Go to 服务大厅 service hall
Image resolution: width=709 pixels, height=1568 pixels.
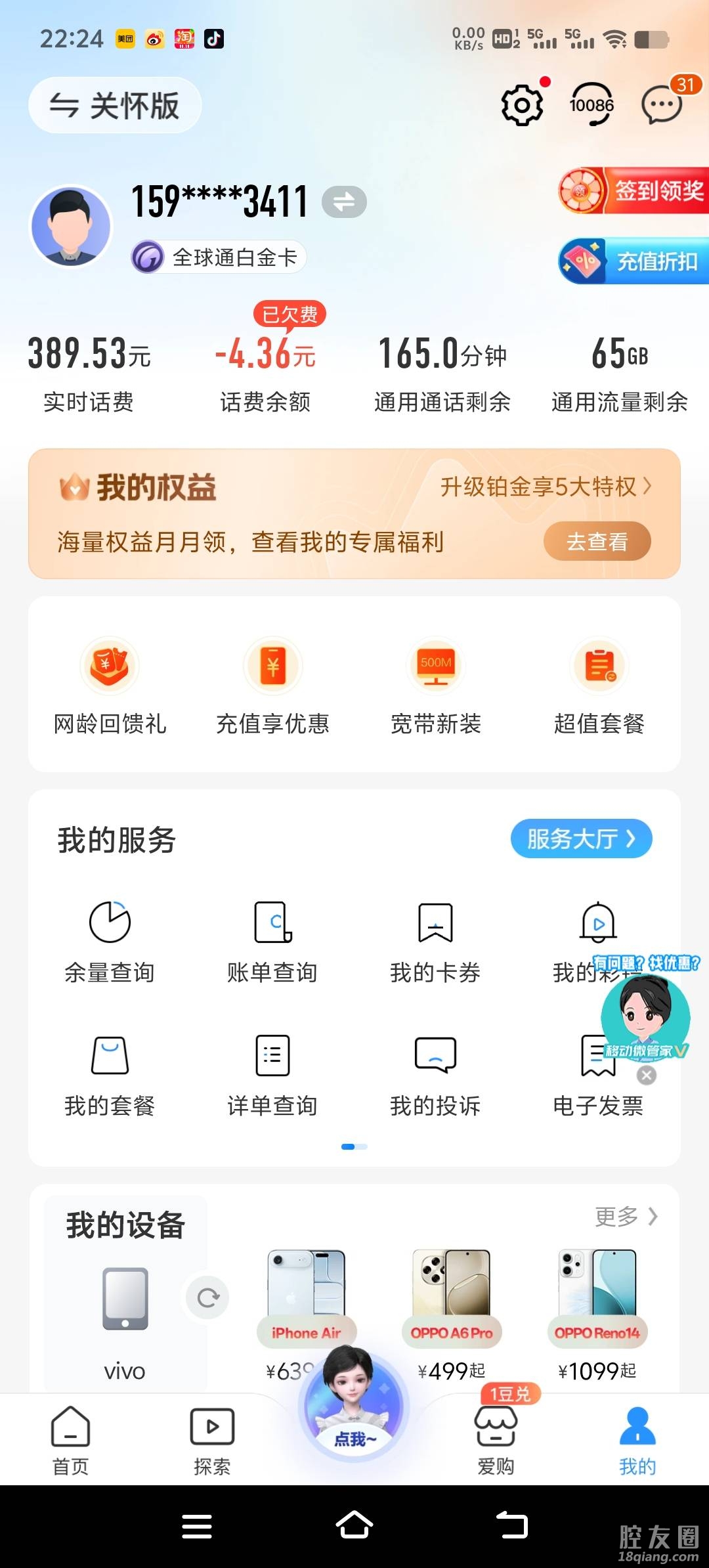[x=581, y=838]
